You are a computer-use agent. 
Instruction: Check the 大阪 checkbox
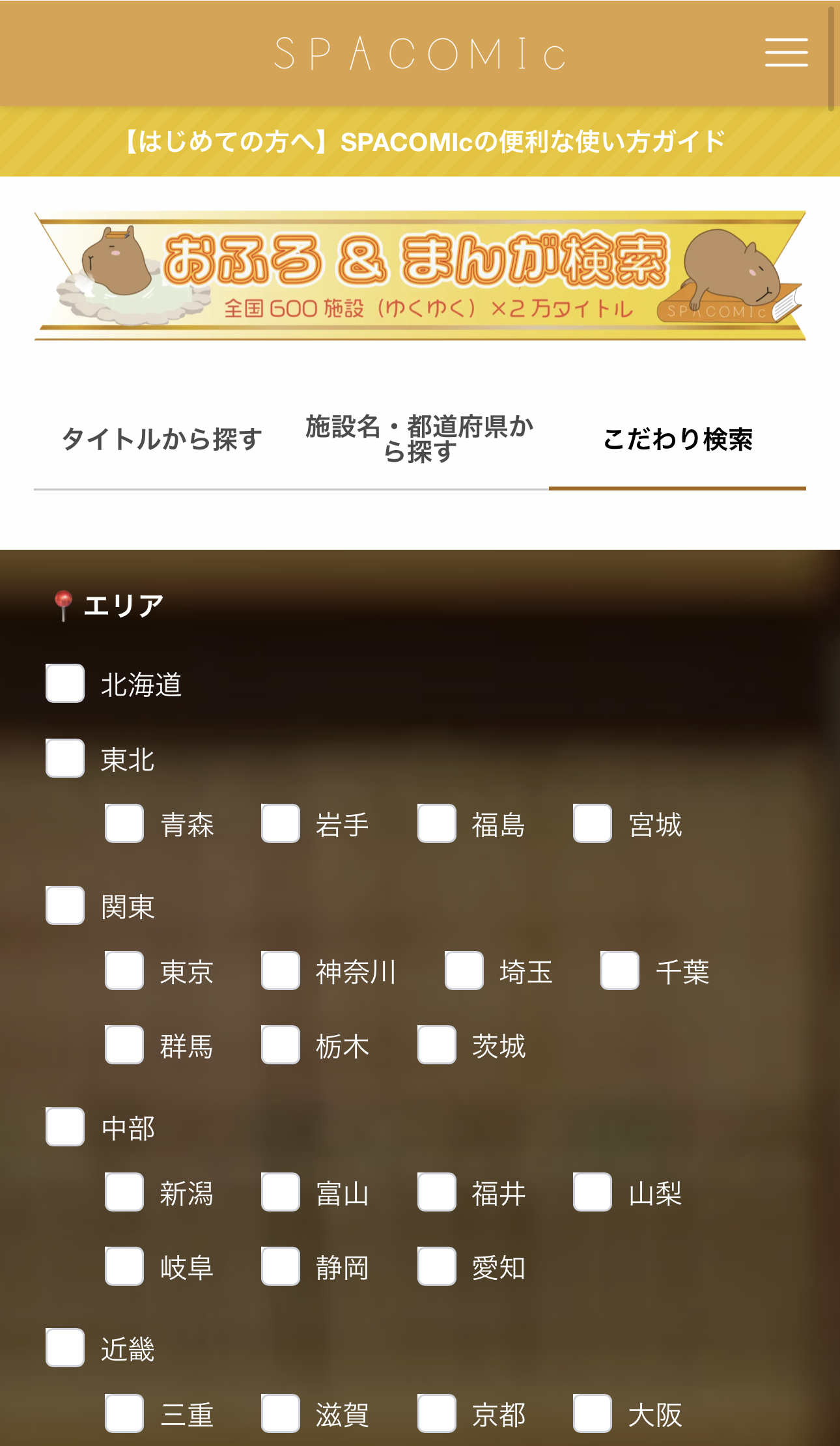click(x=593, y=1413)
